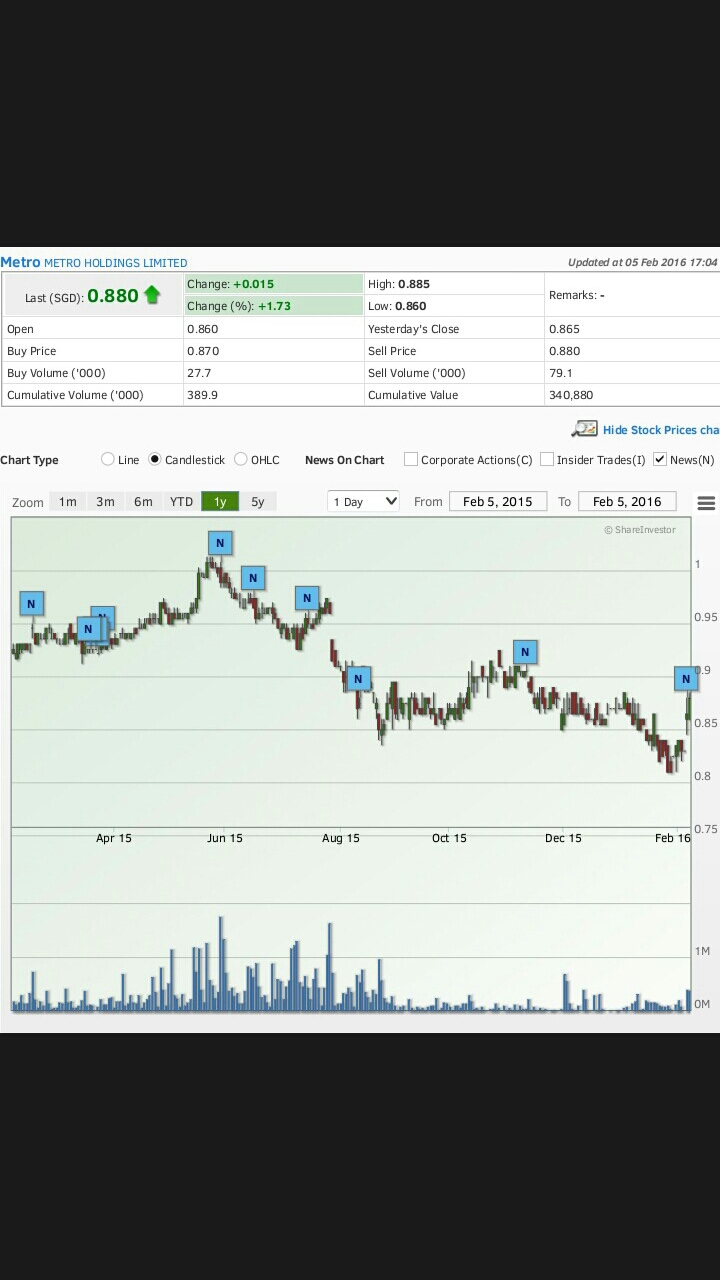720x1280 pixels.
Task: Enable the Corporate Actions(C) checkbox
Action: [x=411, y=460]
